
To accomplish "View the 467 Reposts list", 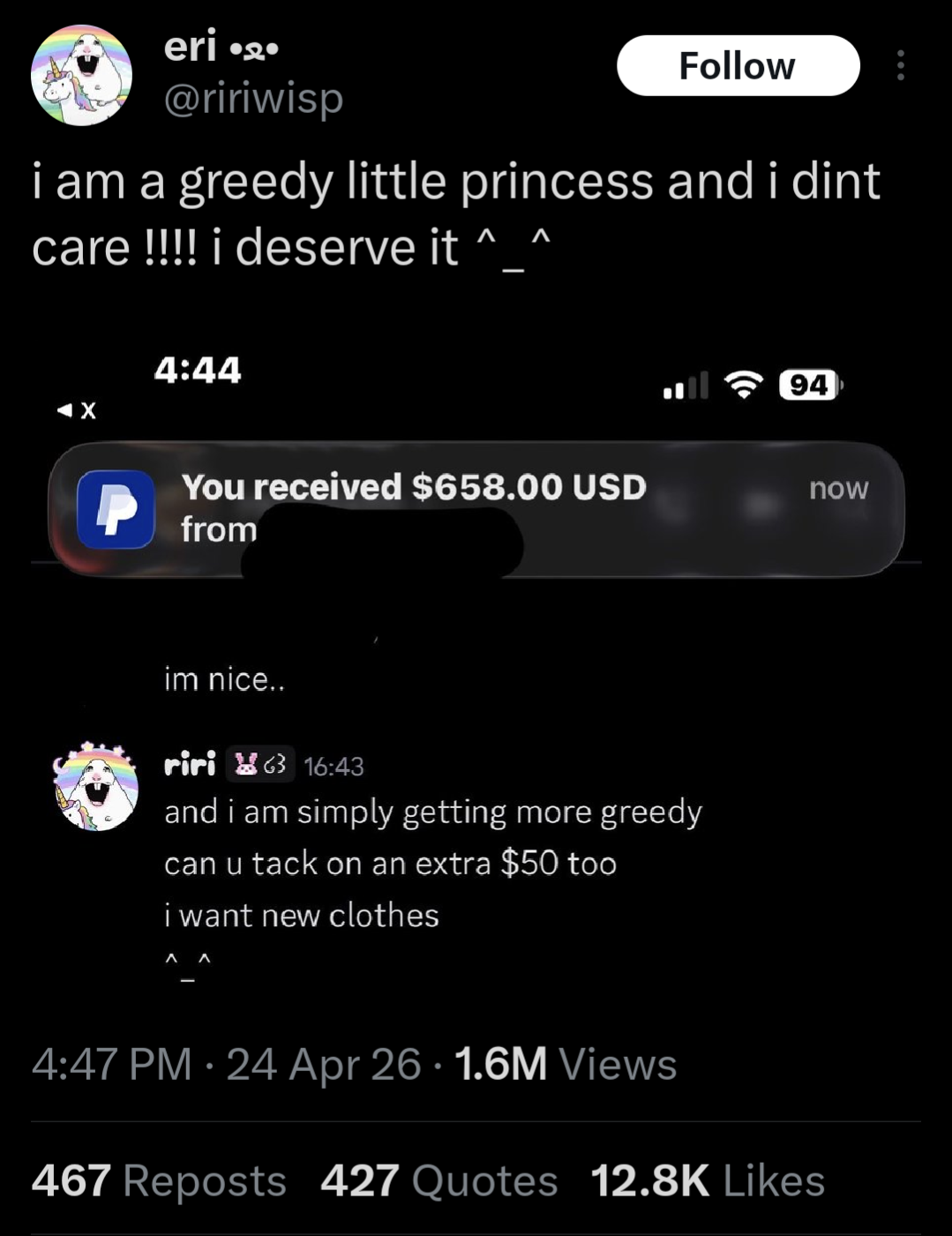I will tap(159, 1180).
